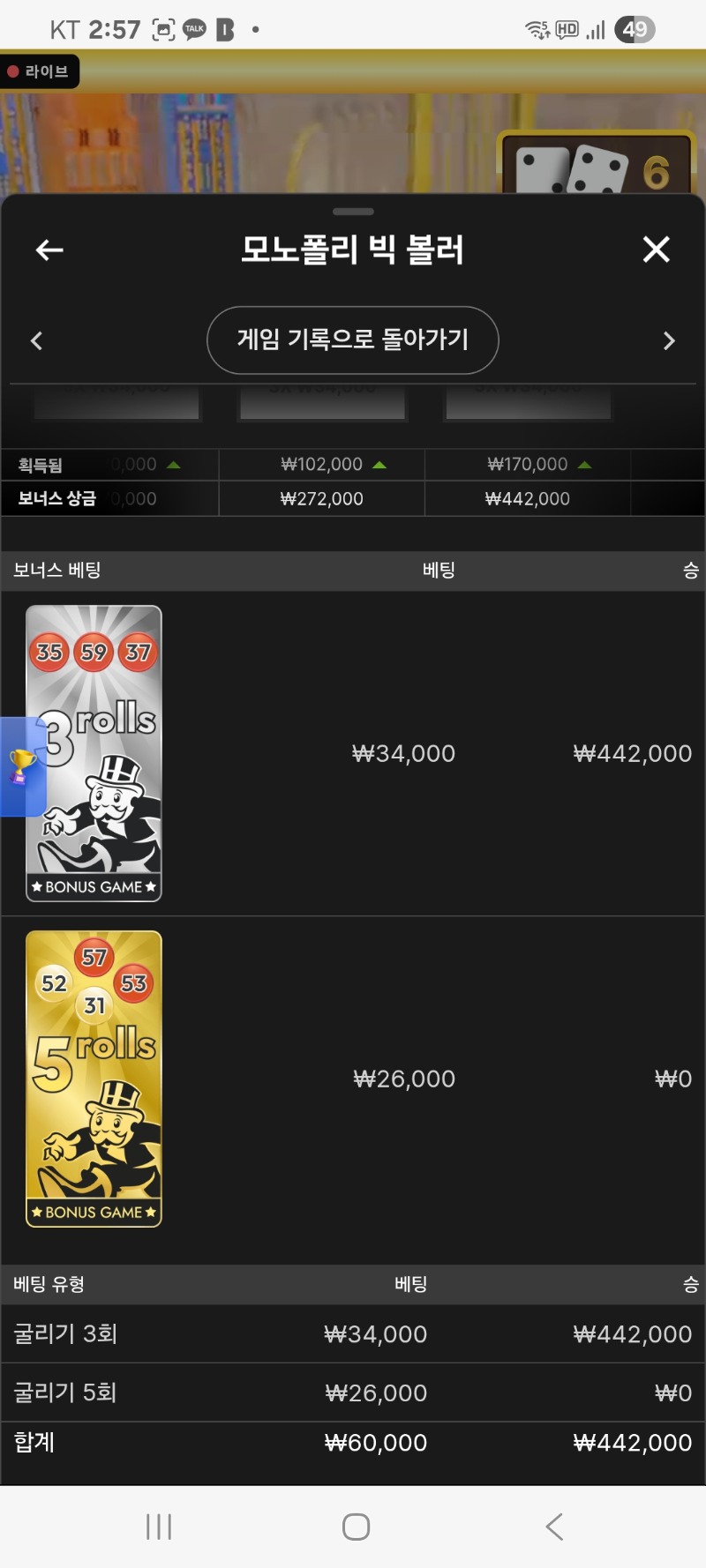The width and height of the screenshot is (706, 1568).
Task: Open the trophy side tab
Action: (x=19, y=766)
